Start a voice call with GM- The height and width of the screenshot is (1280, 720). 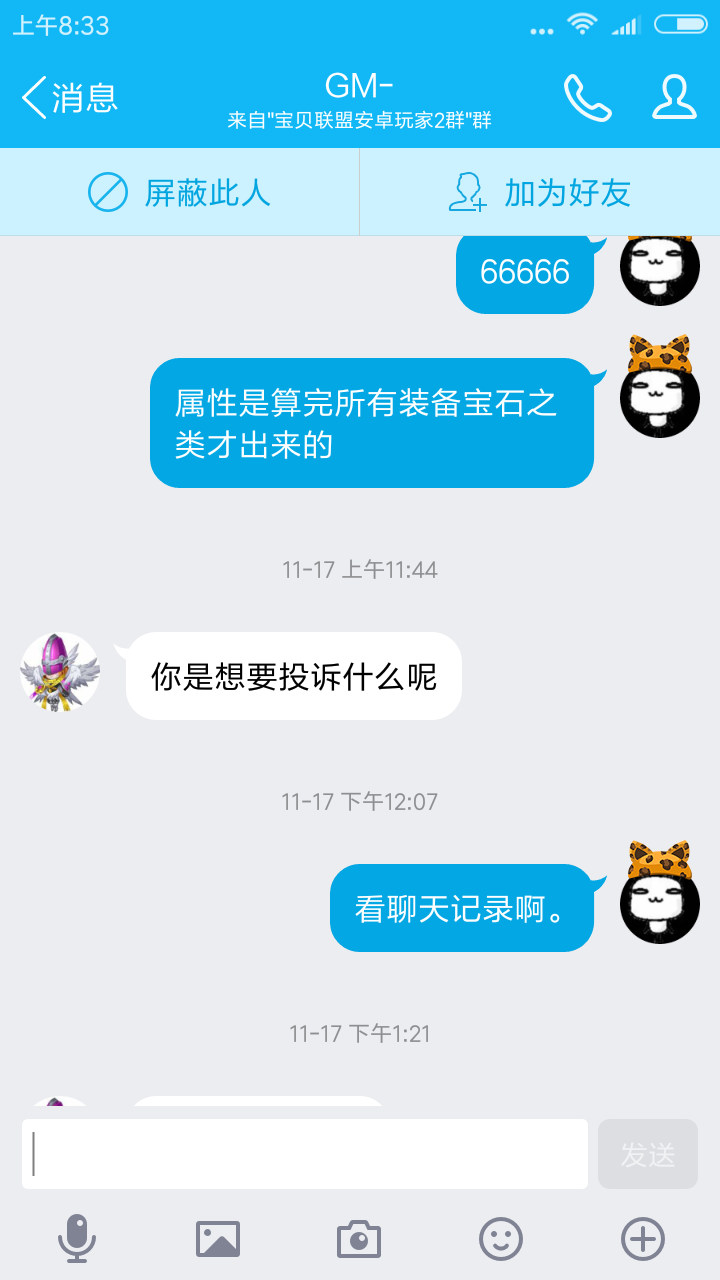coord(587,98)
